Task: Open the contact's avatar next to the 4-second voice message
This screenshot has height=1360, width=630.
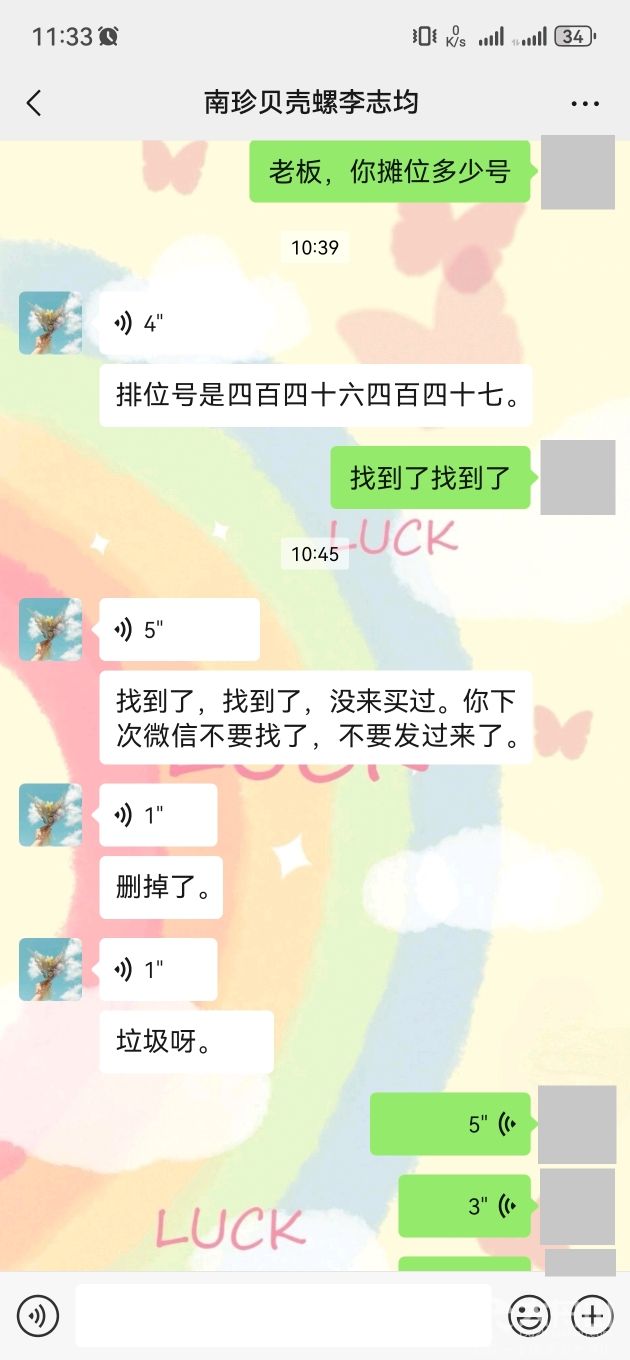Action: pyautogui.click(x=50, y=323)
